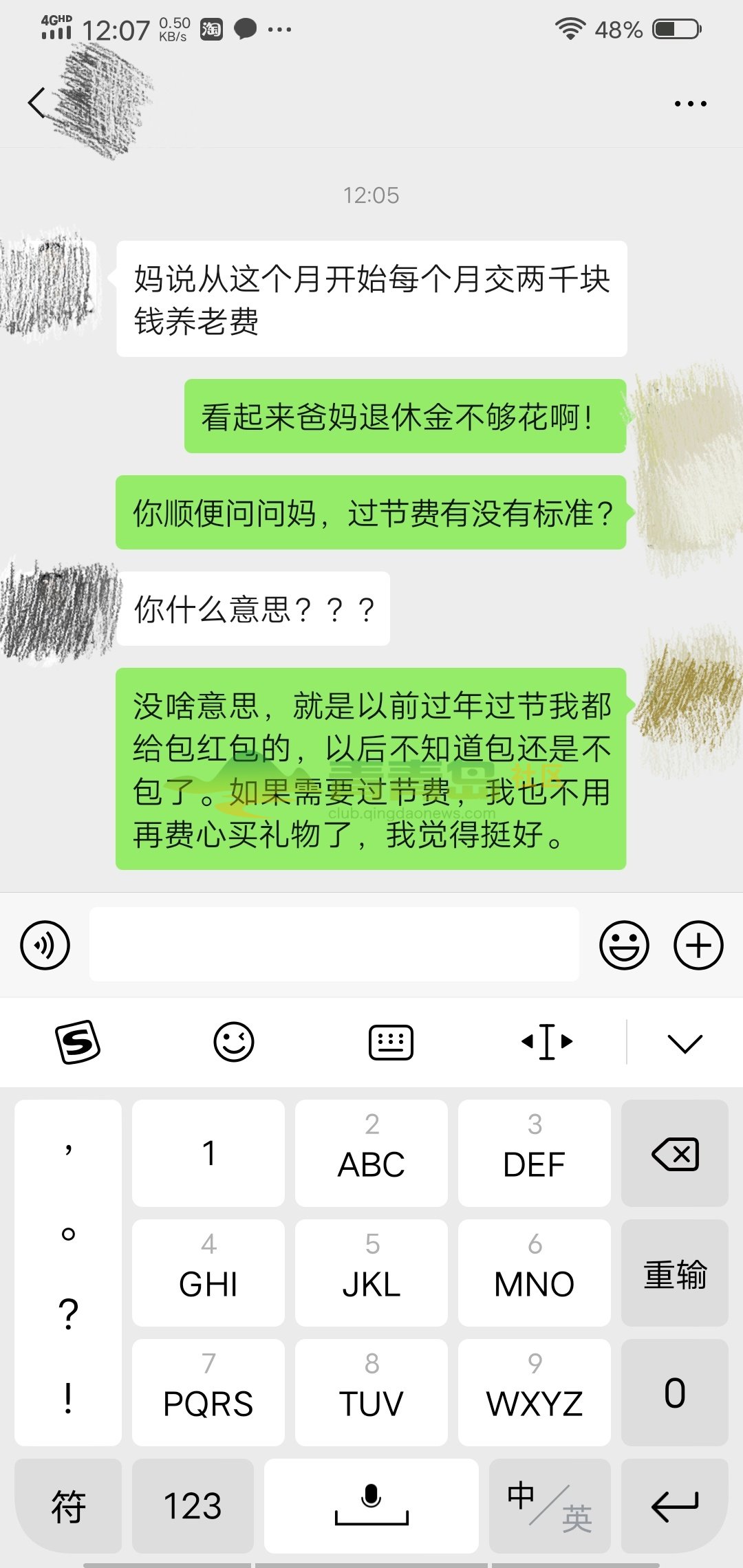Switch to 123 number keyboard
Screen dimensions: 743x1568
[x=193, y=1506]
